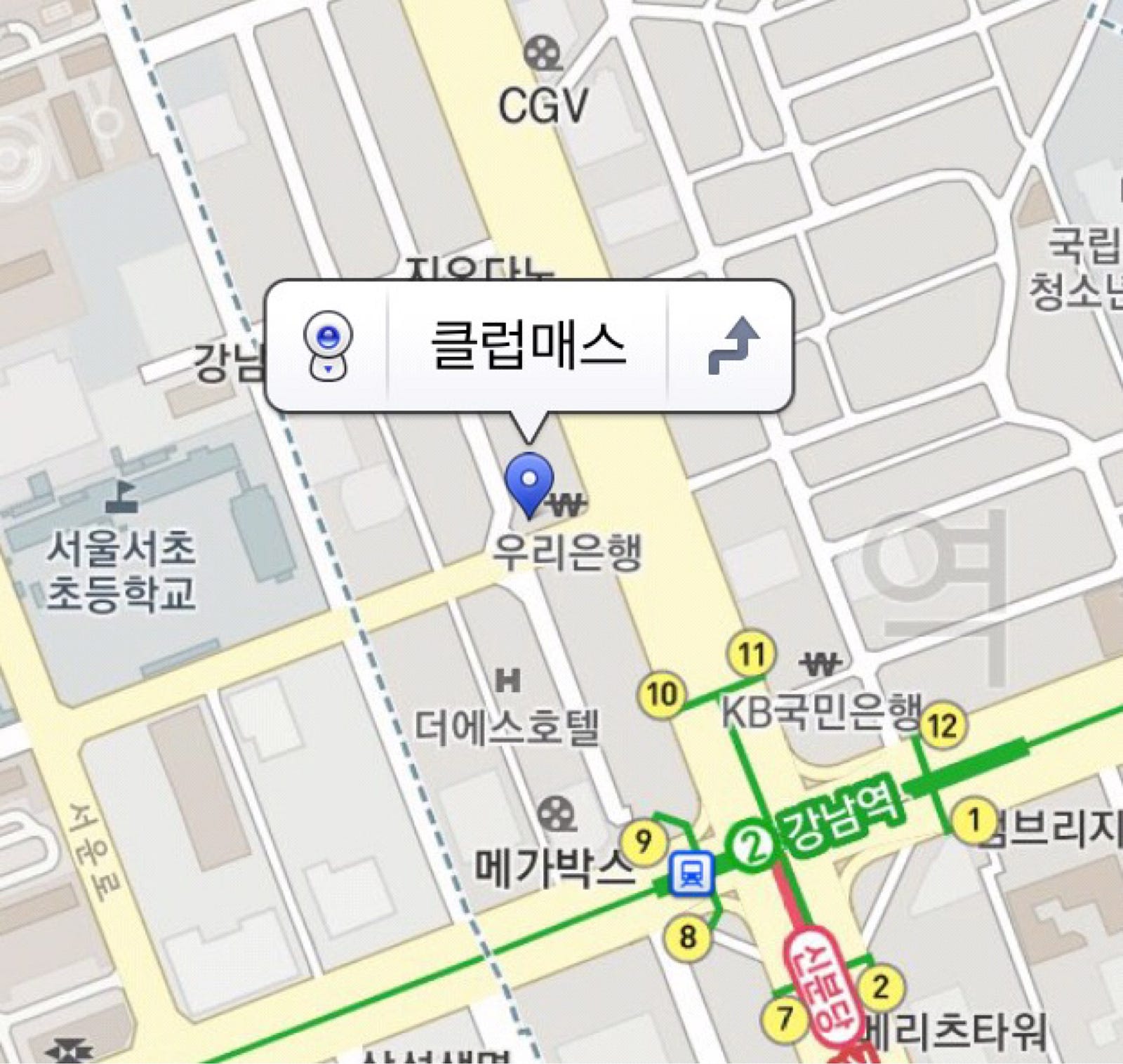Get directions to 클럽매스

coord(733,345)
